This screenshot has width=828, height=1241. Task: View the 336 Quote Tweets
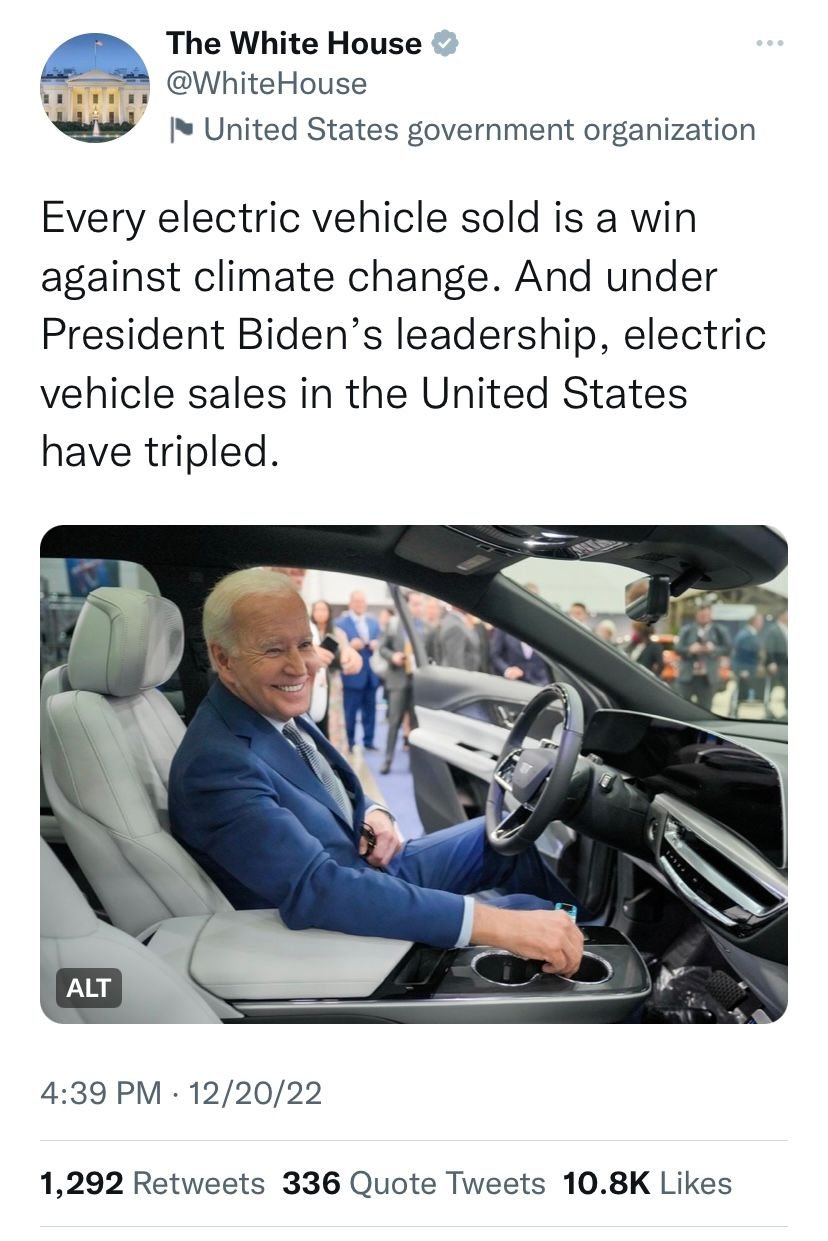[414, 1183]
